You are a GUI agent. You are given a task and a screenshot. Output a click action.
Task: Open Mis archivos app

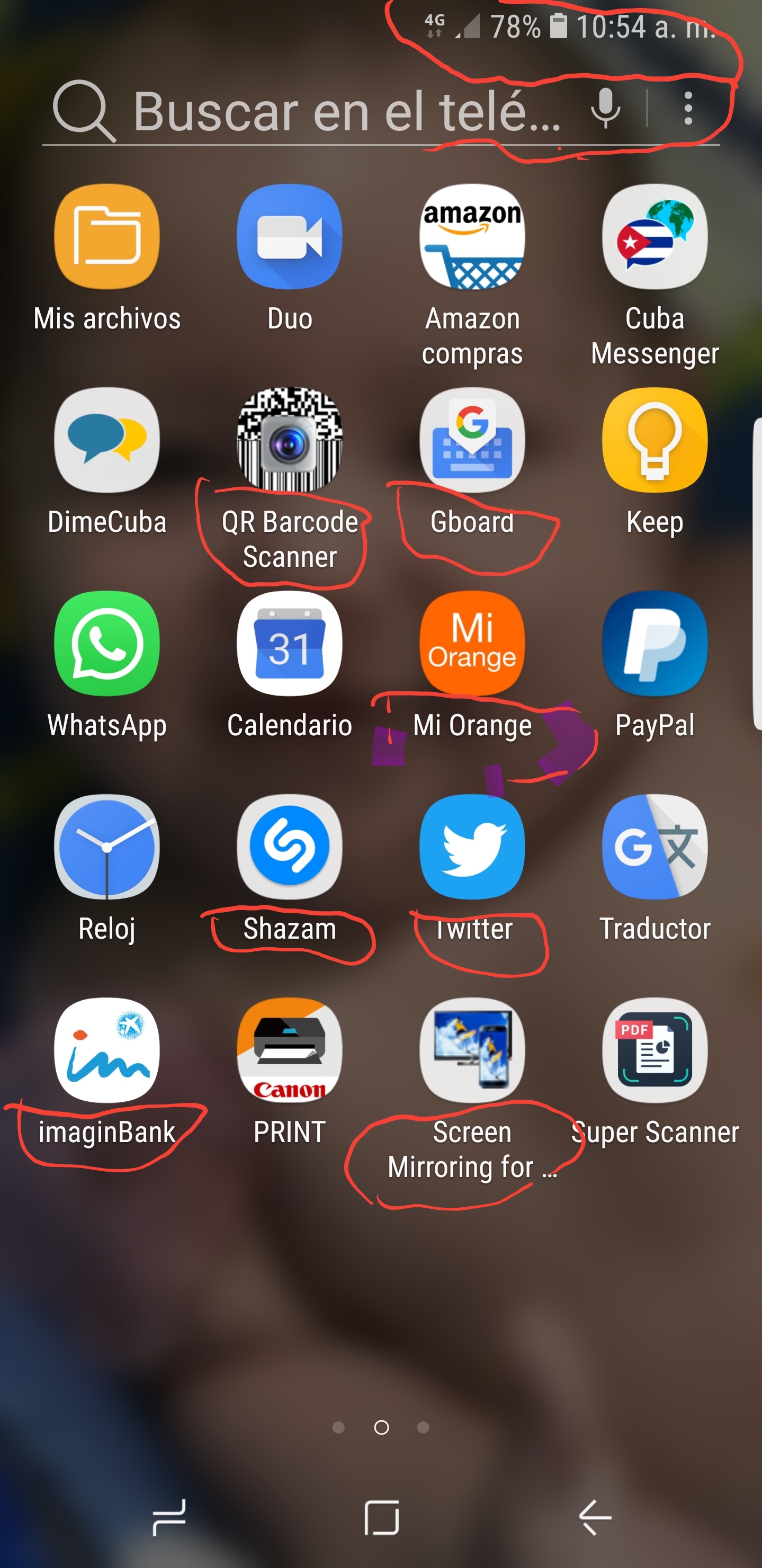pyautogui.click(x=107, y=236)
